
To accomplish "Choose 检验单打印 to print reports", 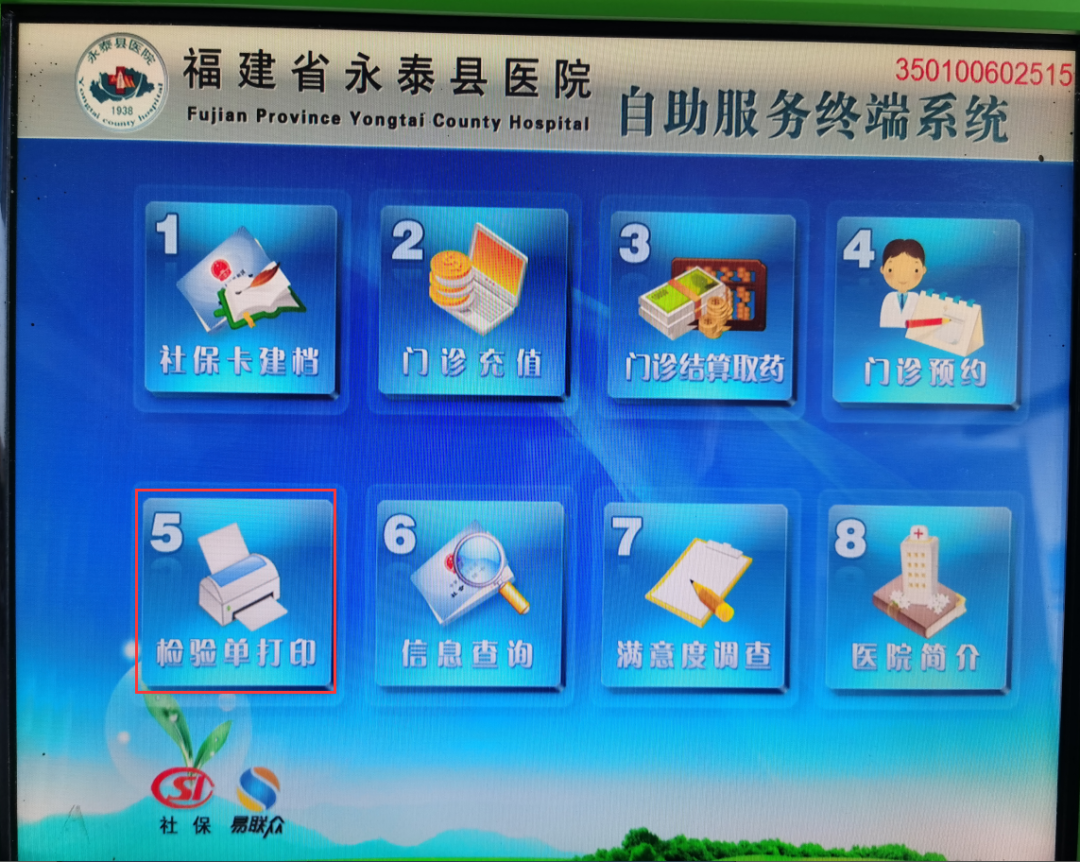I will coord(236,592).
